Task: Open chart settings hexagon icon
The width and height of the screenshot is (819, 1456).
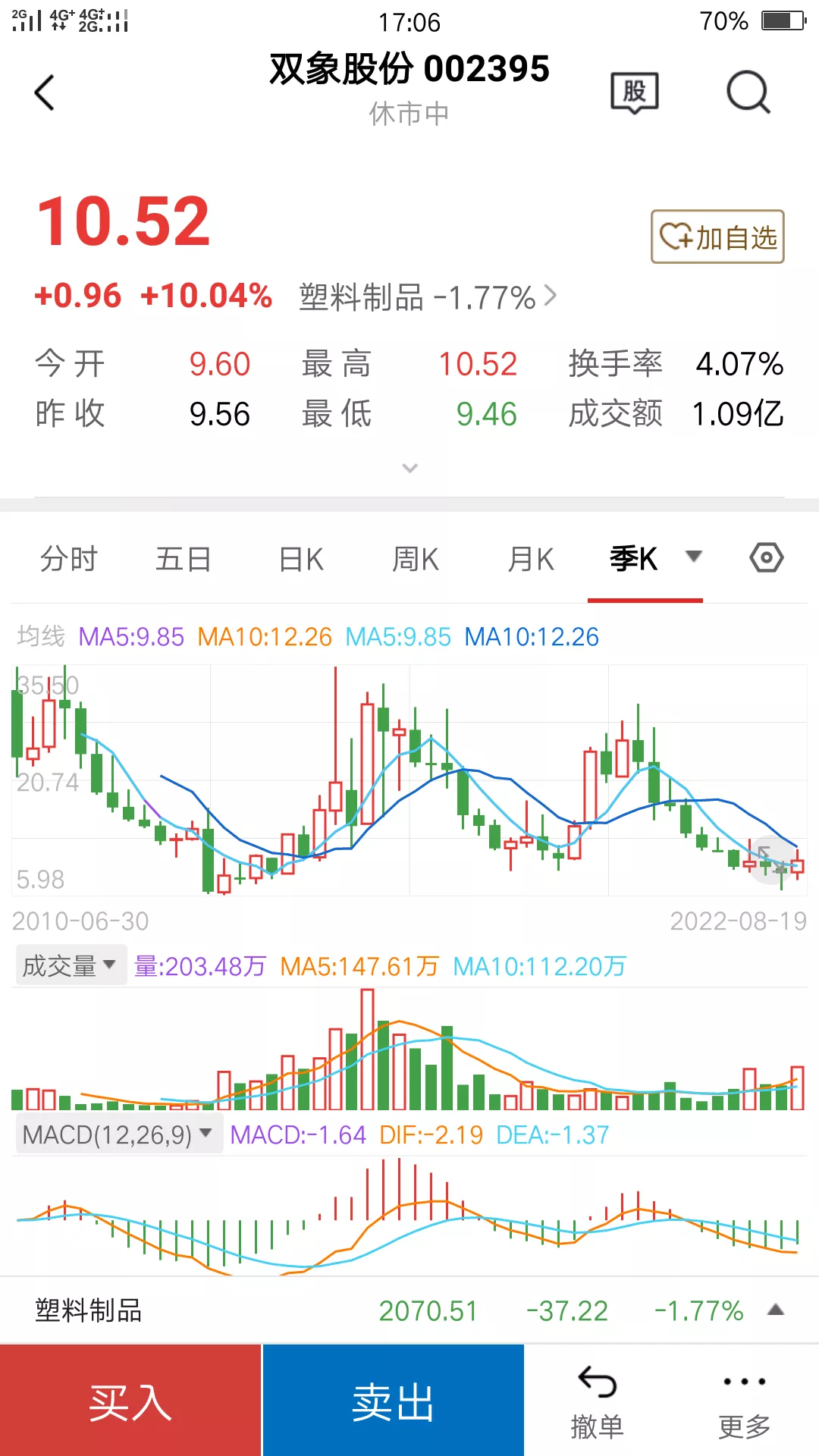Action: click(x=767, y=558)
